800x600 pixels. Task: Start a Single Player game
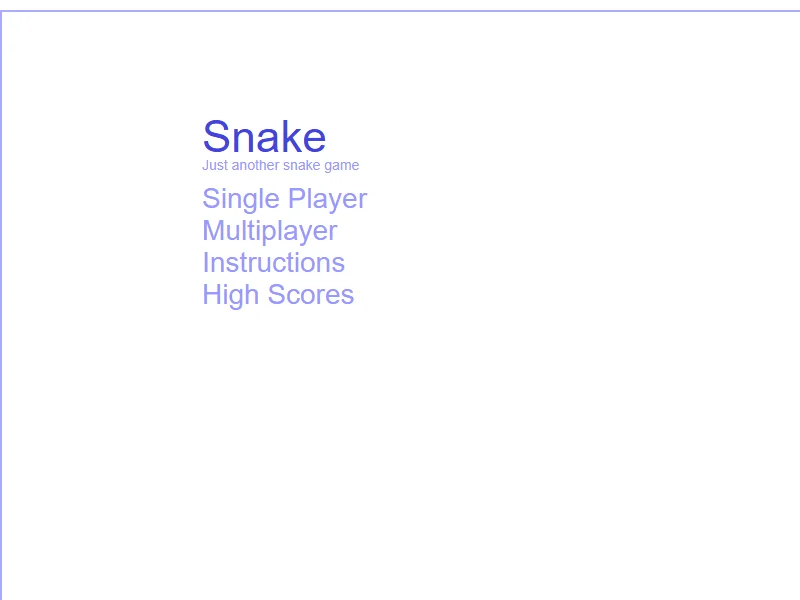pos(284,199)
